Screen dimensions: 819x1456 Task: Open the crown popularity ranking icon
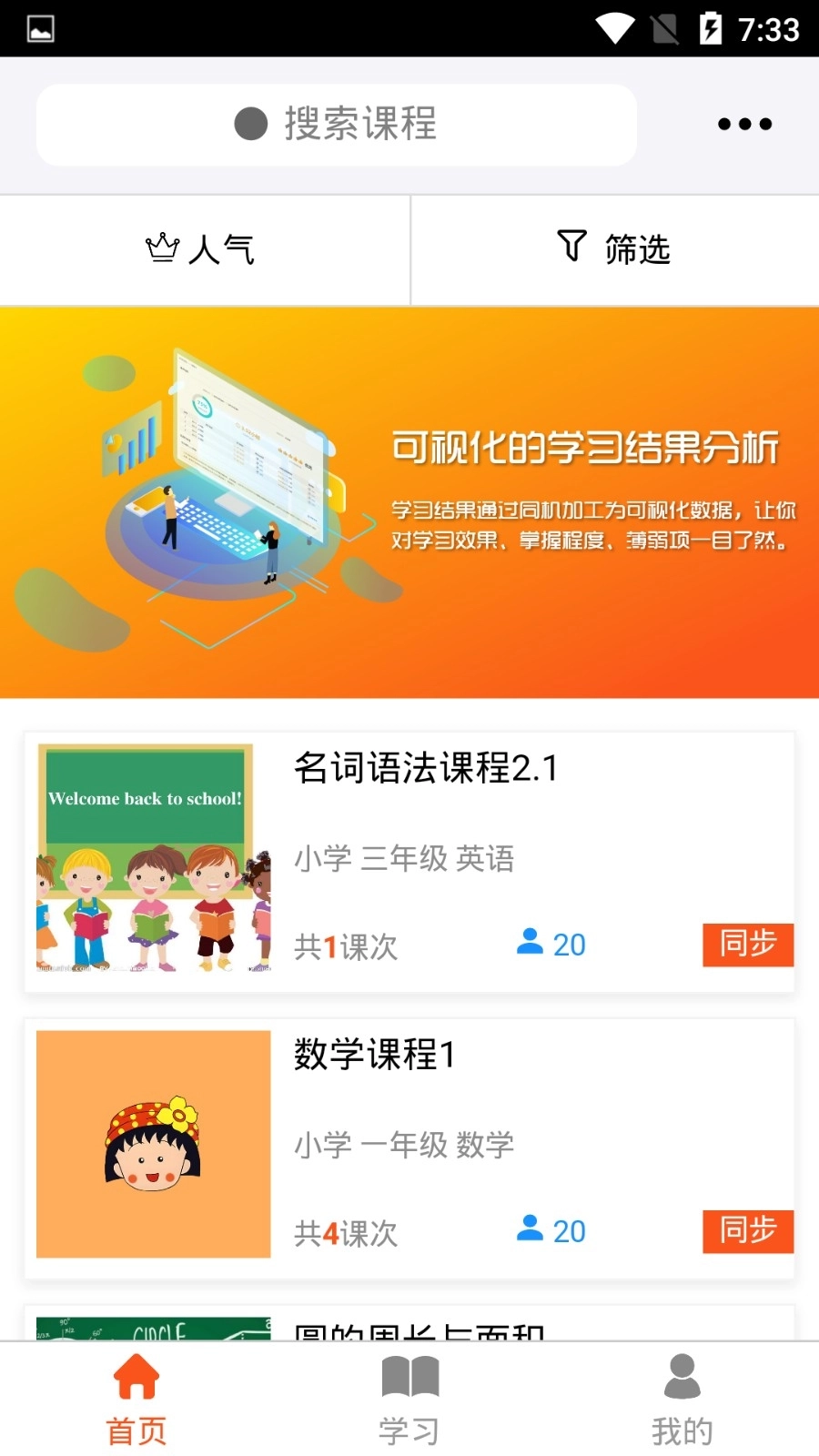pyautogui.click(x=162, y=248)
